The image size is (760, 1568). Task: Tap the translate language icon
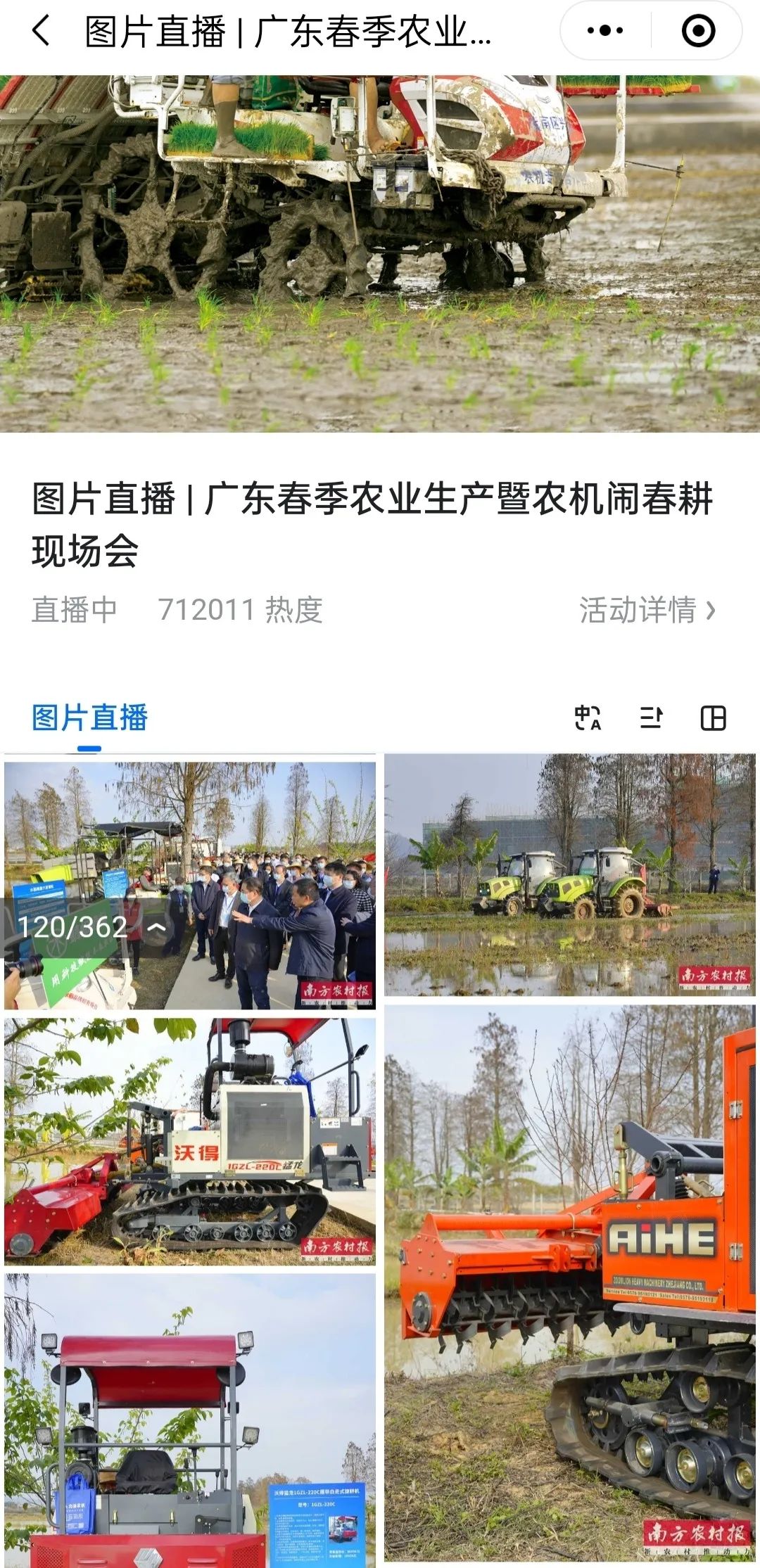coord(588,718)
